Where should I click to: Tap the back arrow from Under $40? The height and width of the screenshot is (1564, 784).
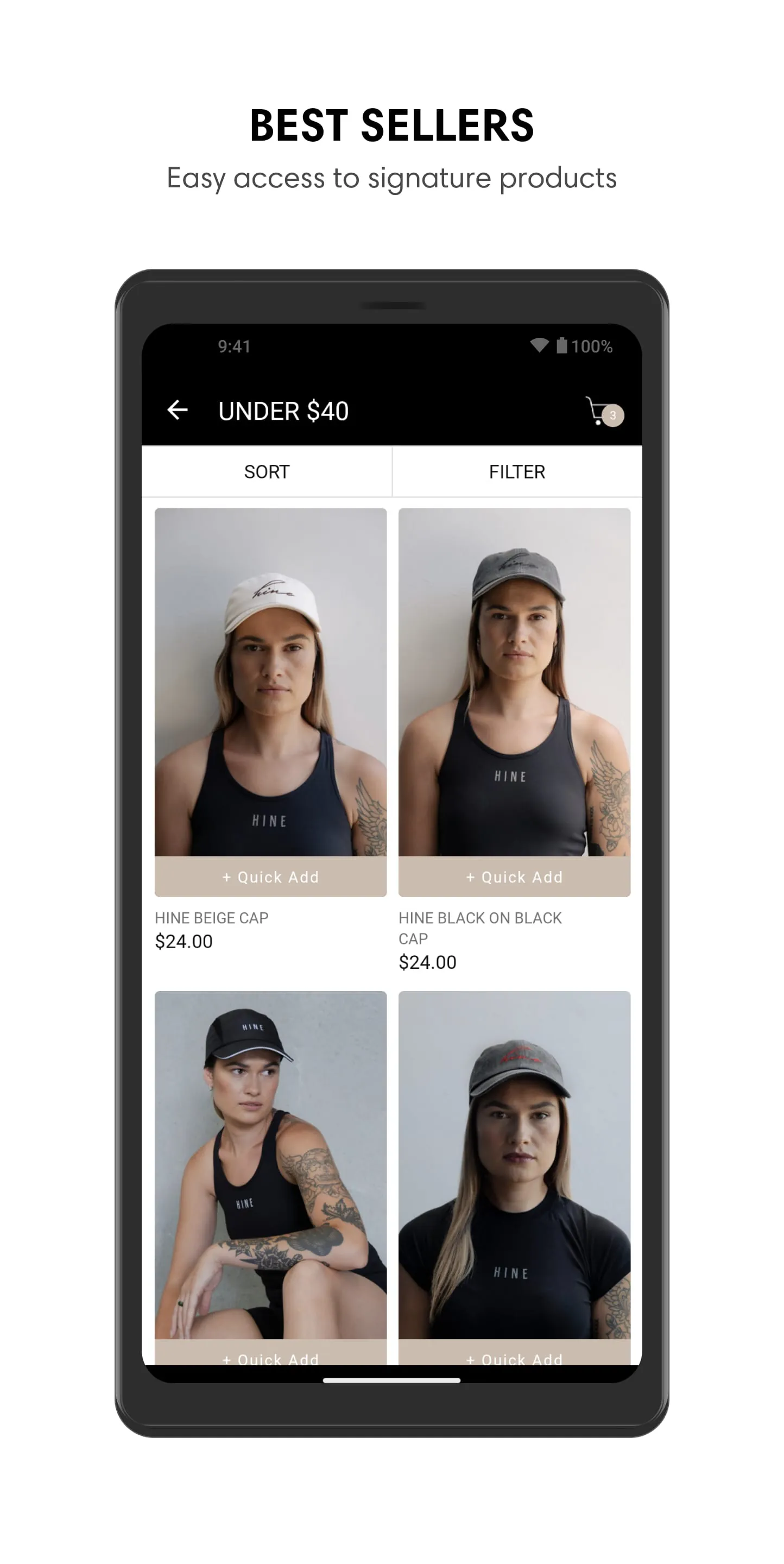coord(176,411)
